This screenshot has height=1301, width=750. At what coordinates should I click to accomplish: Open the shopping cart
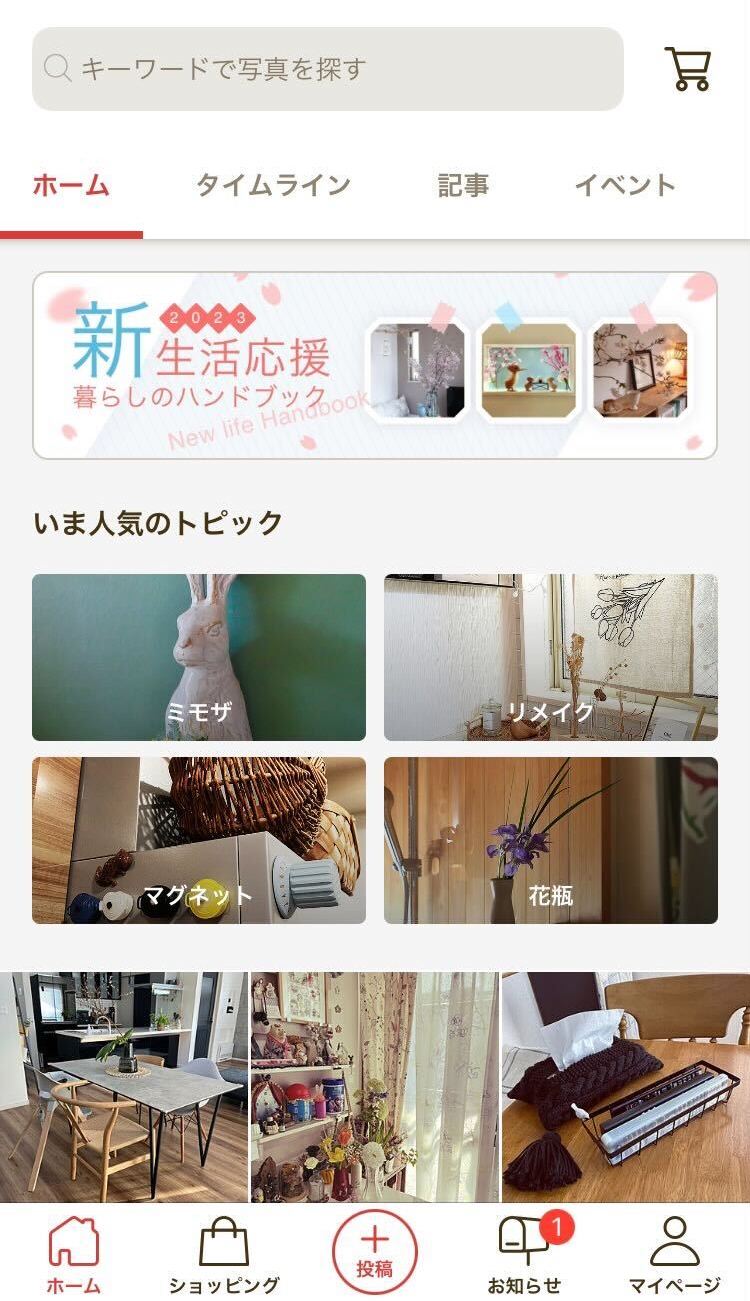click(688, 69)
